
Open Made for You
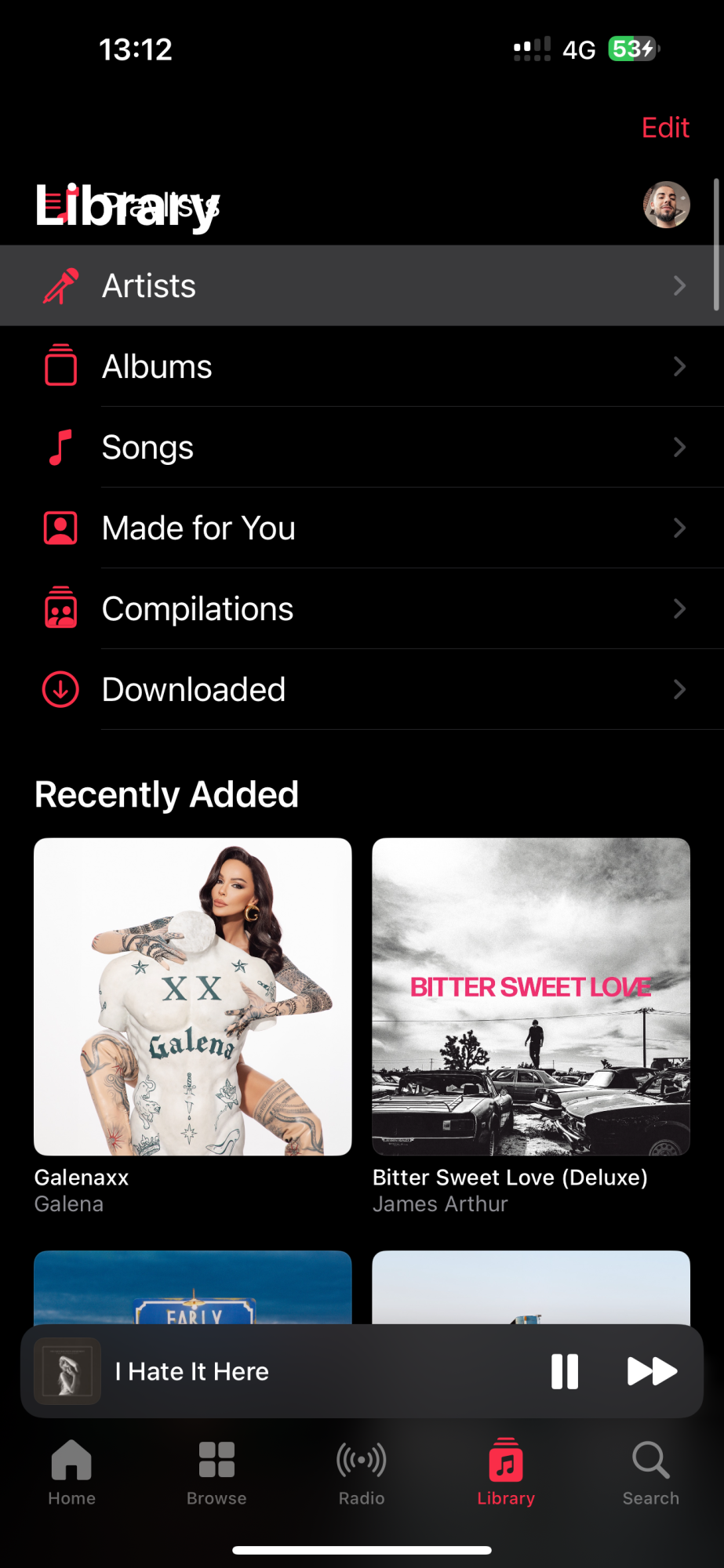click(x=361, y=528)
